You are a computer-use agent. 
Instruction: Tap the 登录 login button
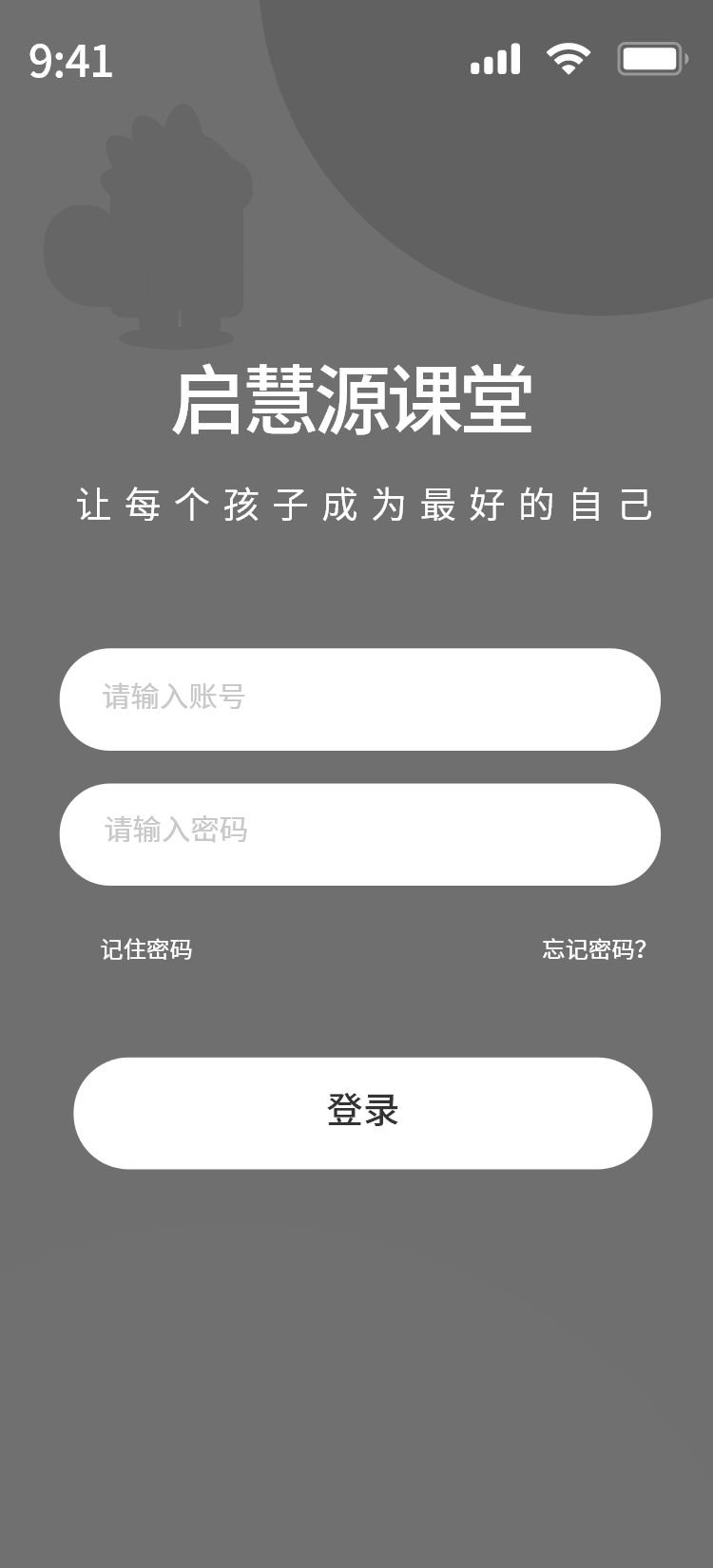(362, 1113)
